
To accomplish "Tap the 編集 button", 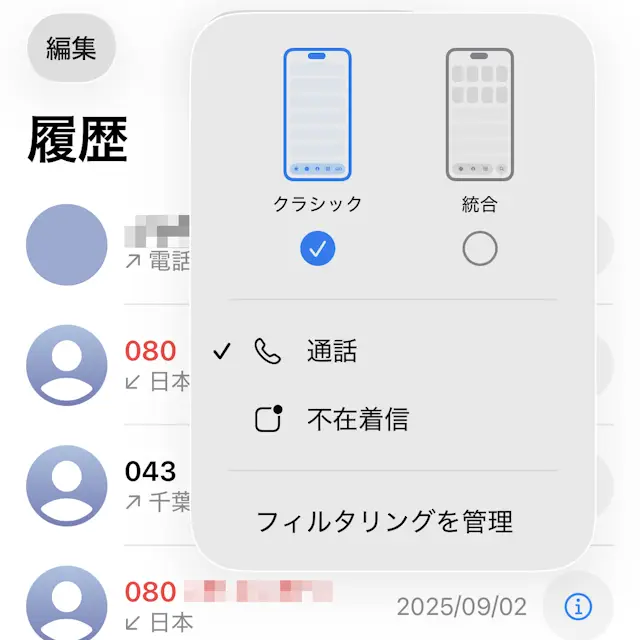I will (x=71, y=47).
